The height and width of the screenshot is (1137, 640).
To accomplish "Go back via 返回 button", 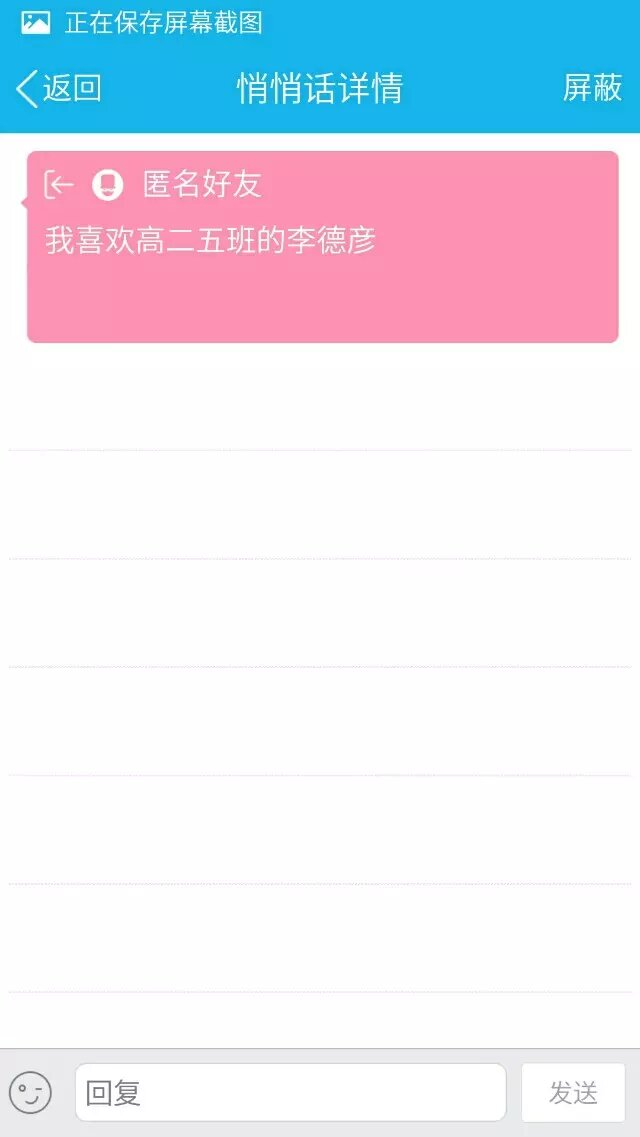I will pyautogui.click(x=60, y=88).
